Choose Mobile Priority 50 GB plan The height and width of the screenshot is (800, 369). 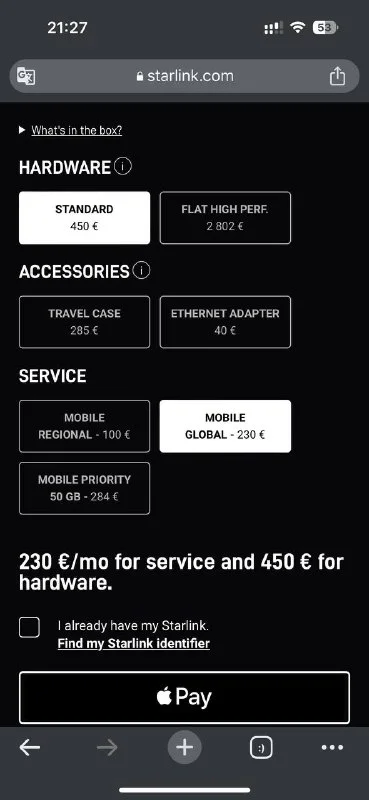pos(84,488)
